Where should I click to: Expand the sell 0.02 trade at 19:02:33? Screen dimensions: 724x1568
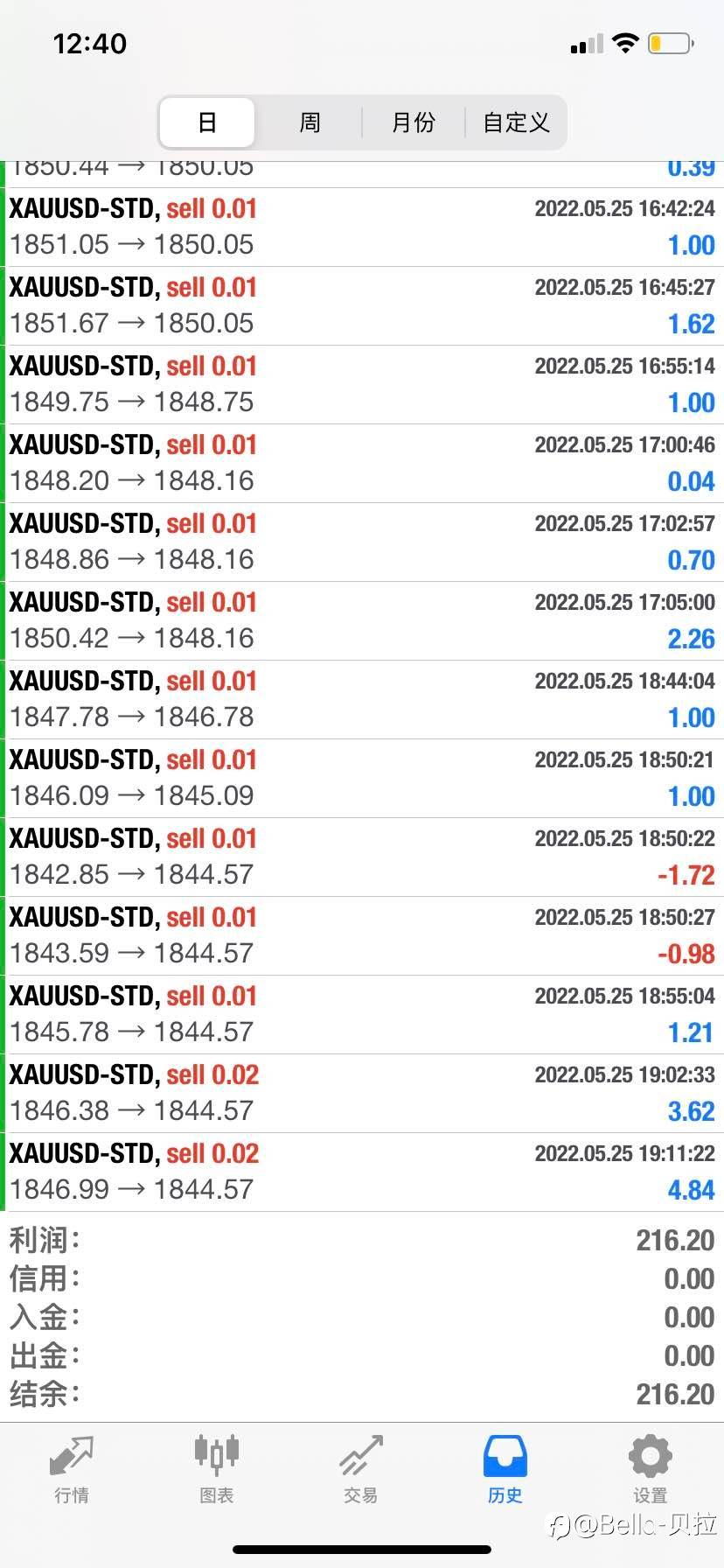point(362,1094)
